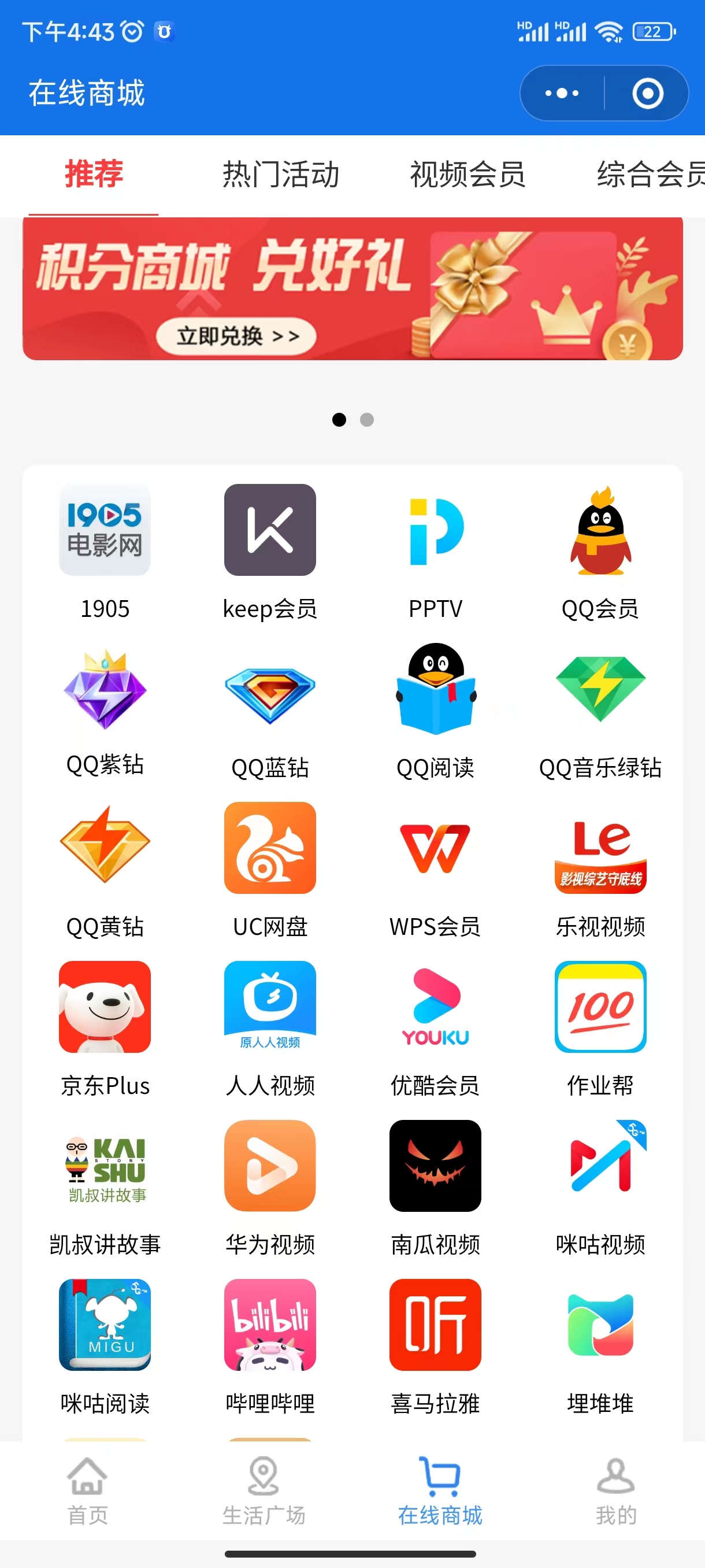Switch to the 视频会员 tab
Viewport: 705px width, 1568px height.
click(x=467, y=175)
